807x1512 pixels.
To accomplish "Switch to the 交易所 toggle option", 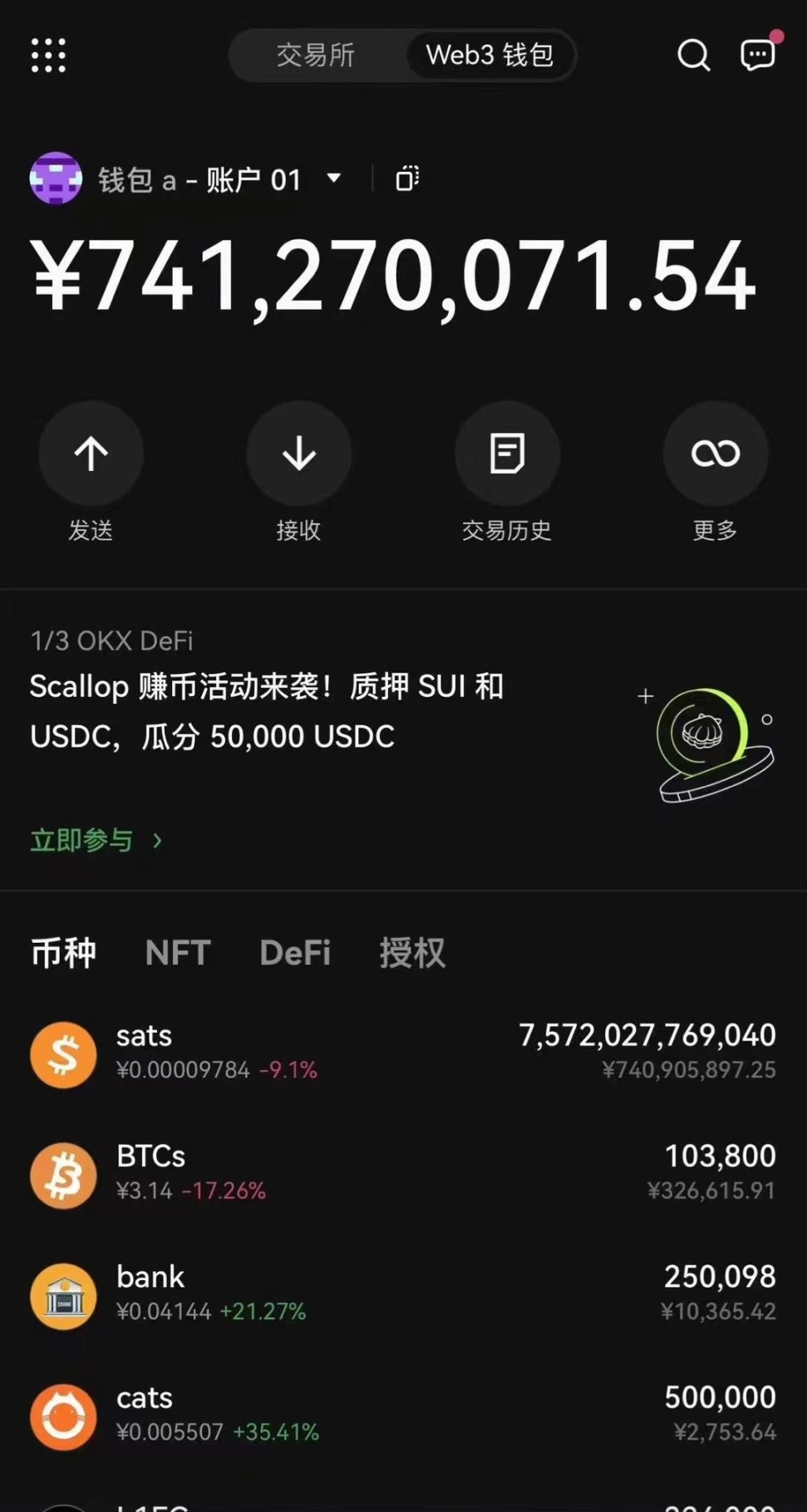I will [x=316, y=56].
